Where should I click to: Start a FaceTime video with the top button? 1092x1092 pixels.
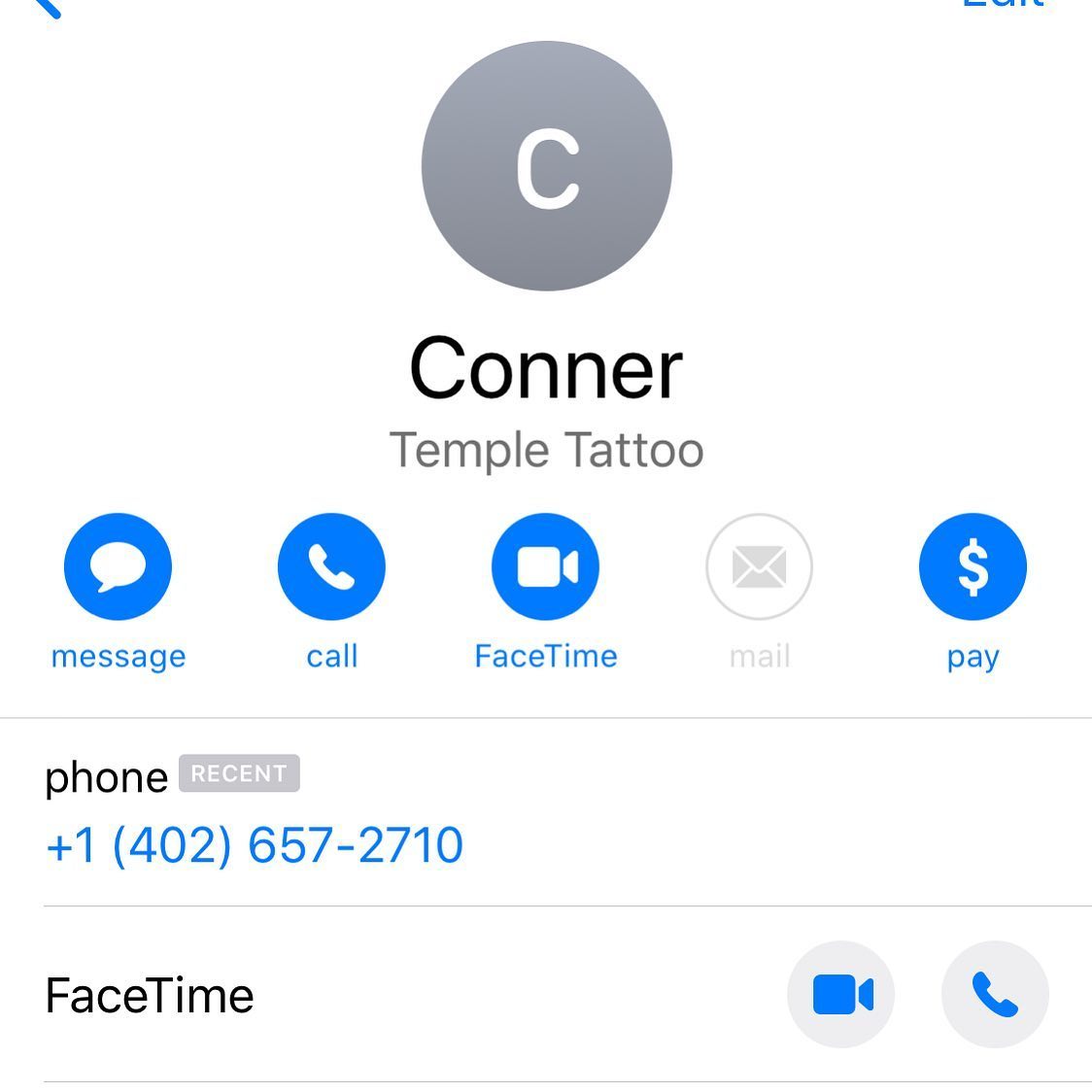pyautogui.click(x=545, y=567)
